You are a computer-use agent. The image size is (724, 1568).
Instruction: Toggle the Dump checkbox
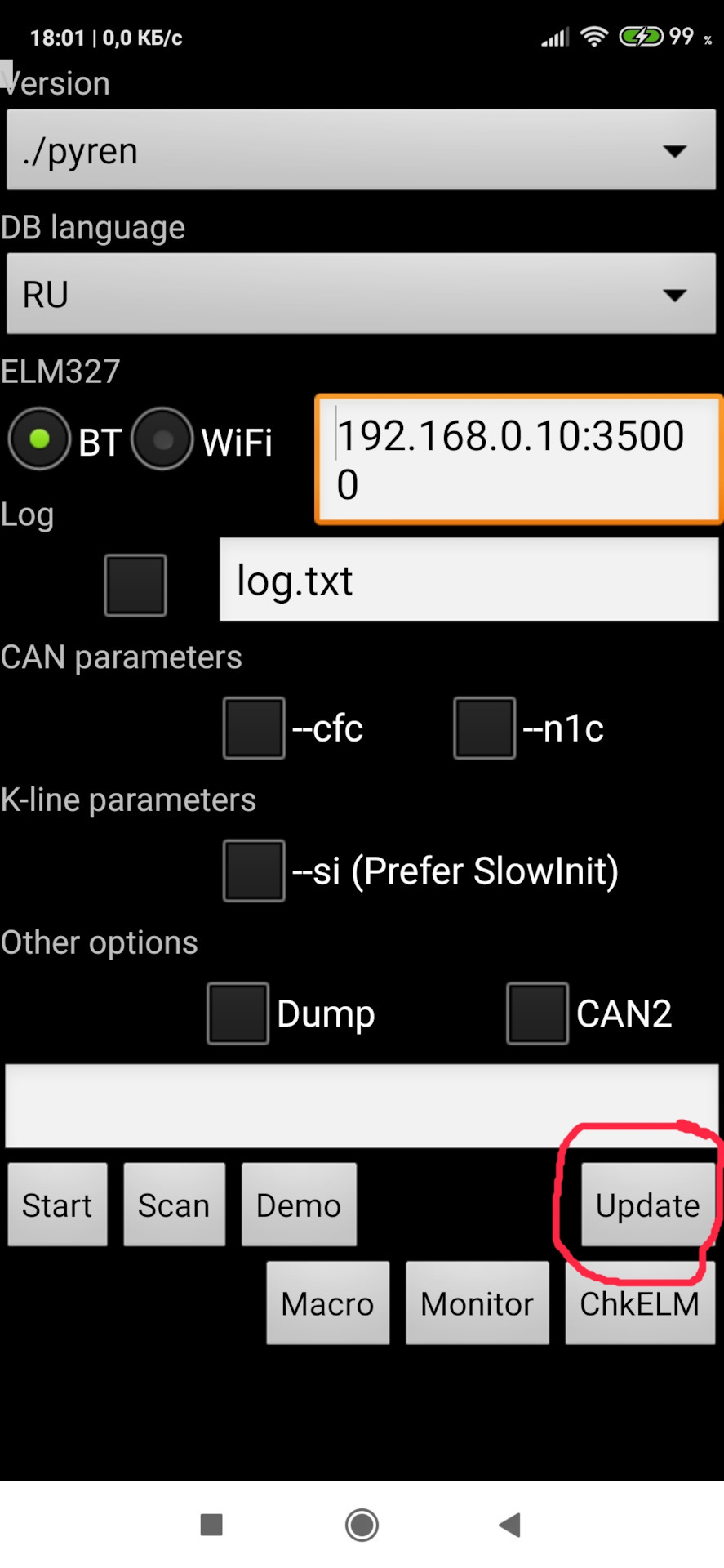(x=238, y=1013)
